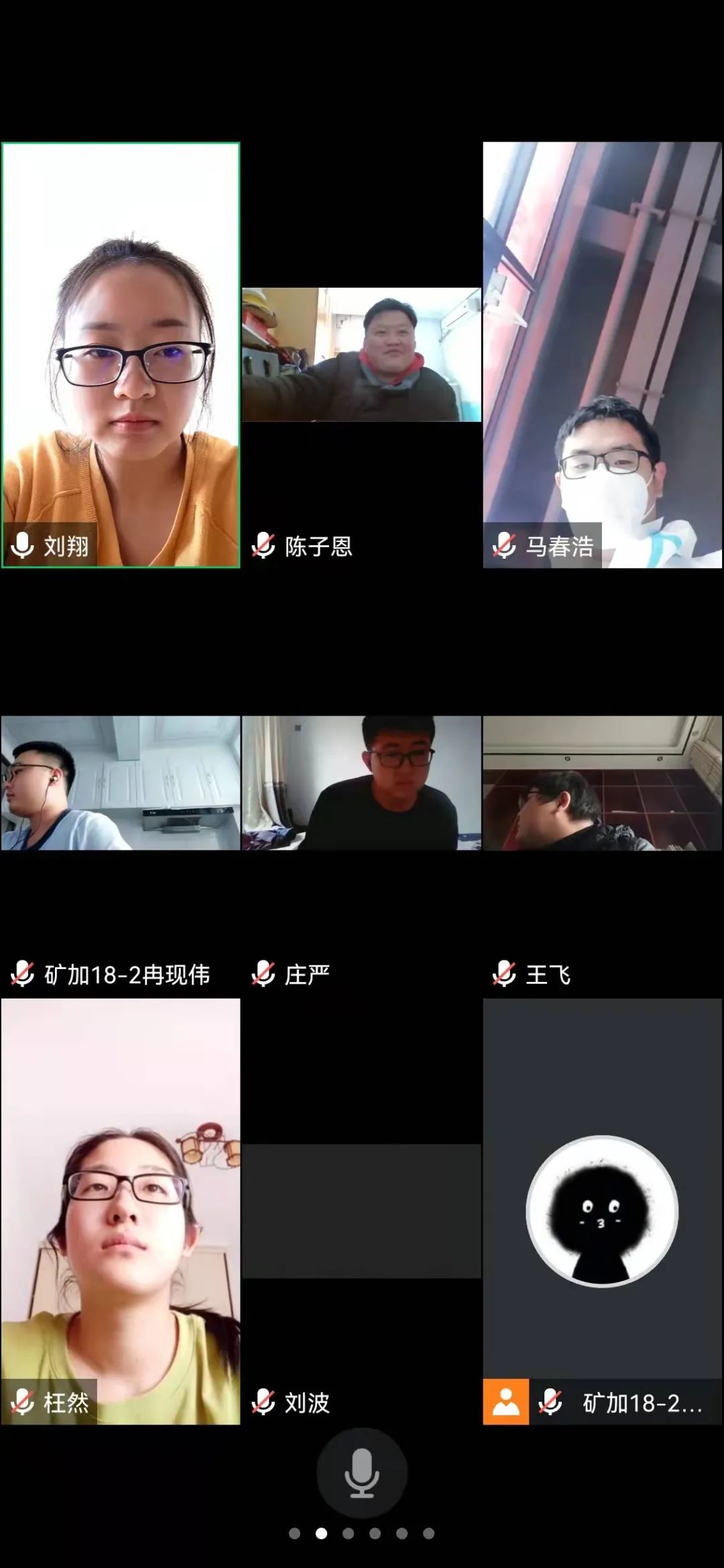View 柱然's video tile
This screenshot has width=724, height=1568.
pyautogui.click(x=121, y=1211)
